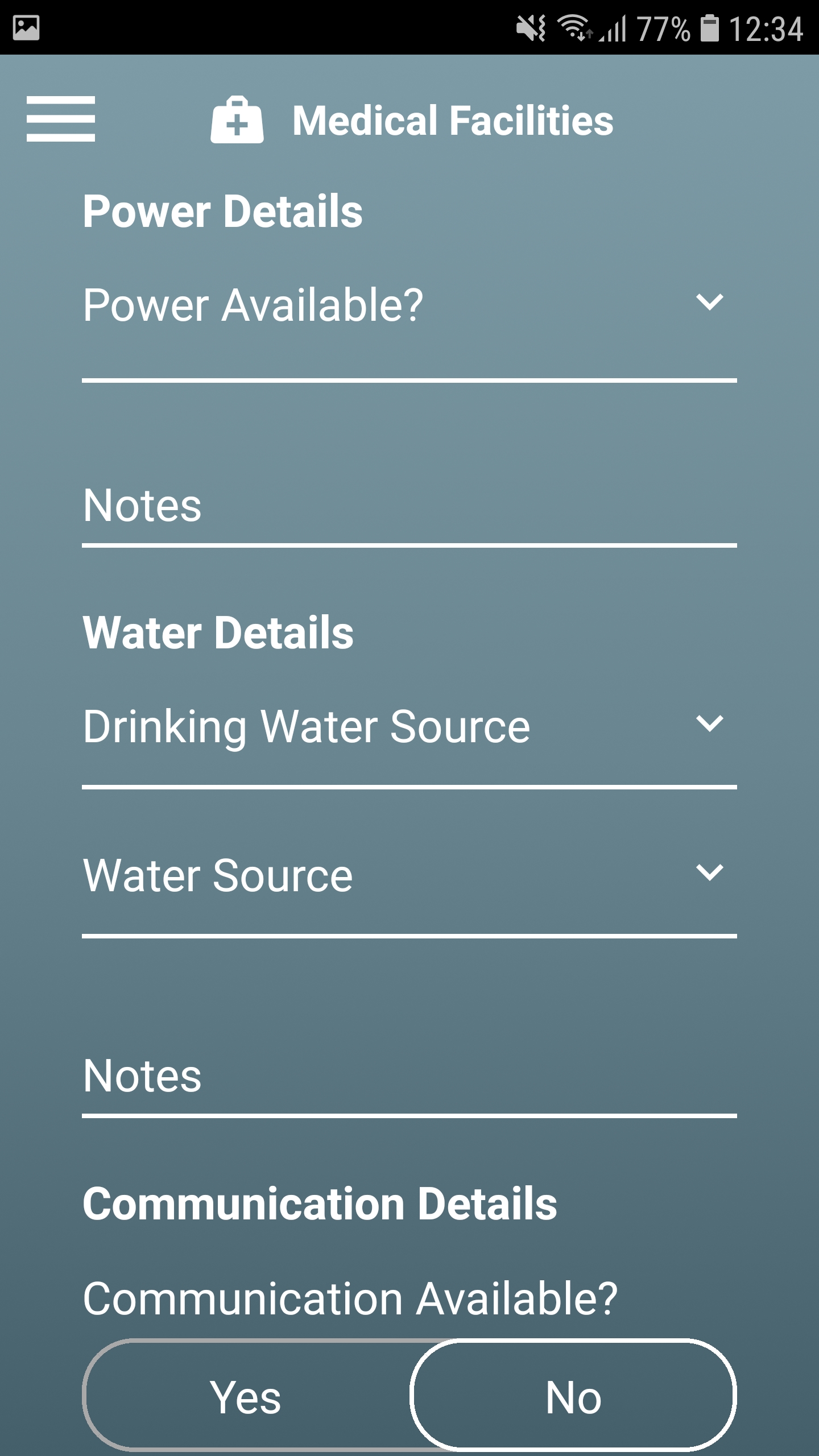Screen dimensions: 819x1456
Task: Select Yes for Communication Available
Action: tap(246, 1397)
